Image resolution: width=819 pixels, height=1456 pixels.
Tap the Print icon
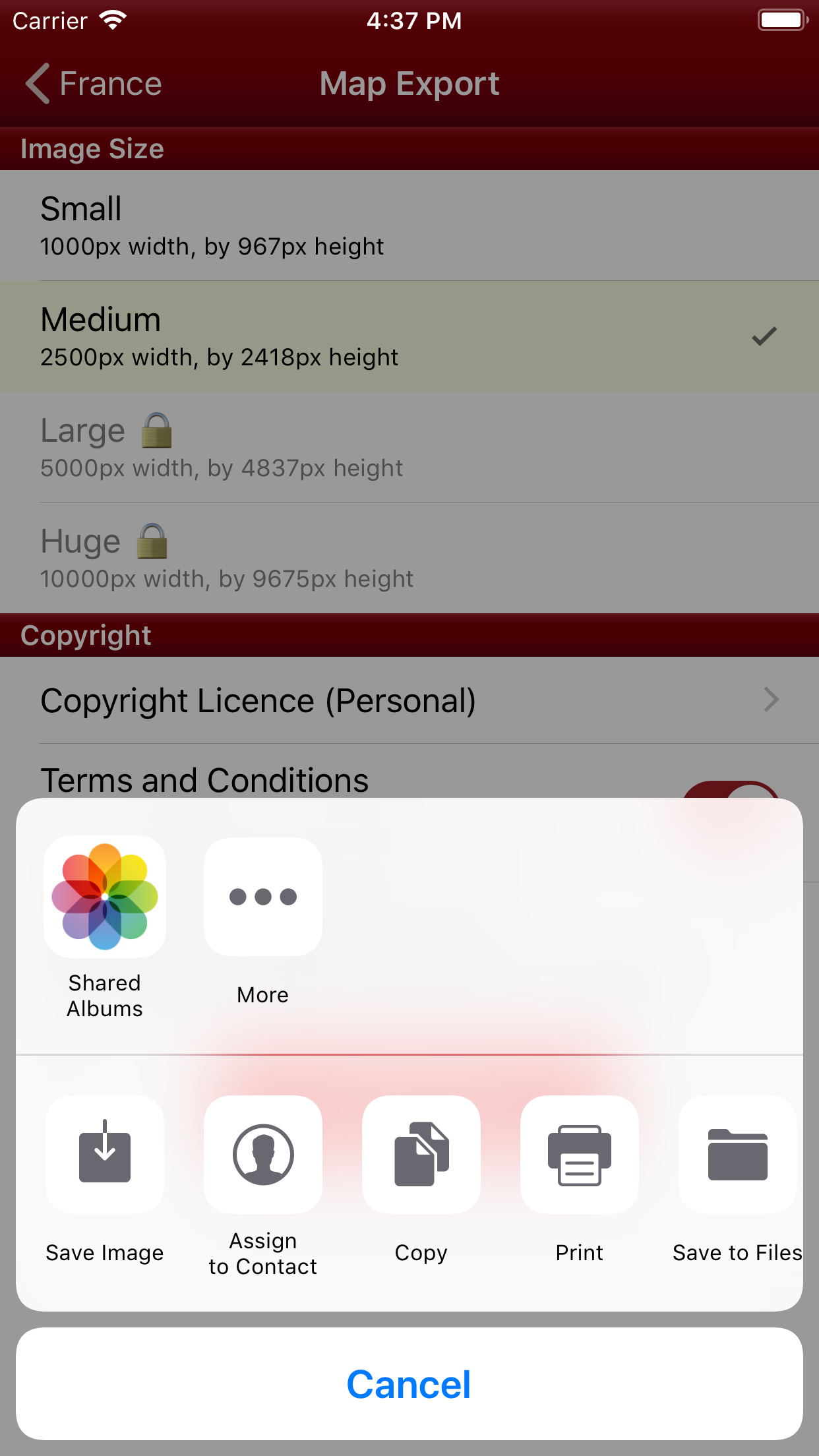click(x=579, y=1154)
